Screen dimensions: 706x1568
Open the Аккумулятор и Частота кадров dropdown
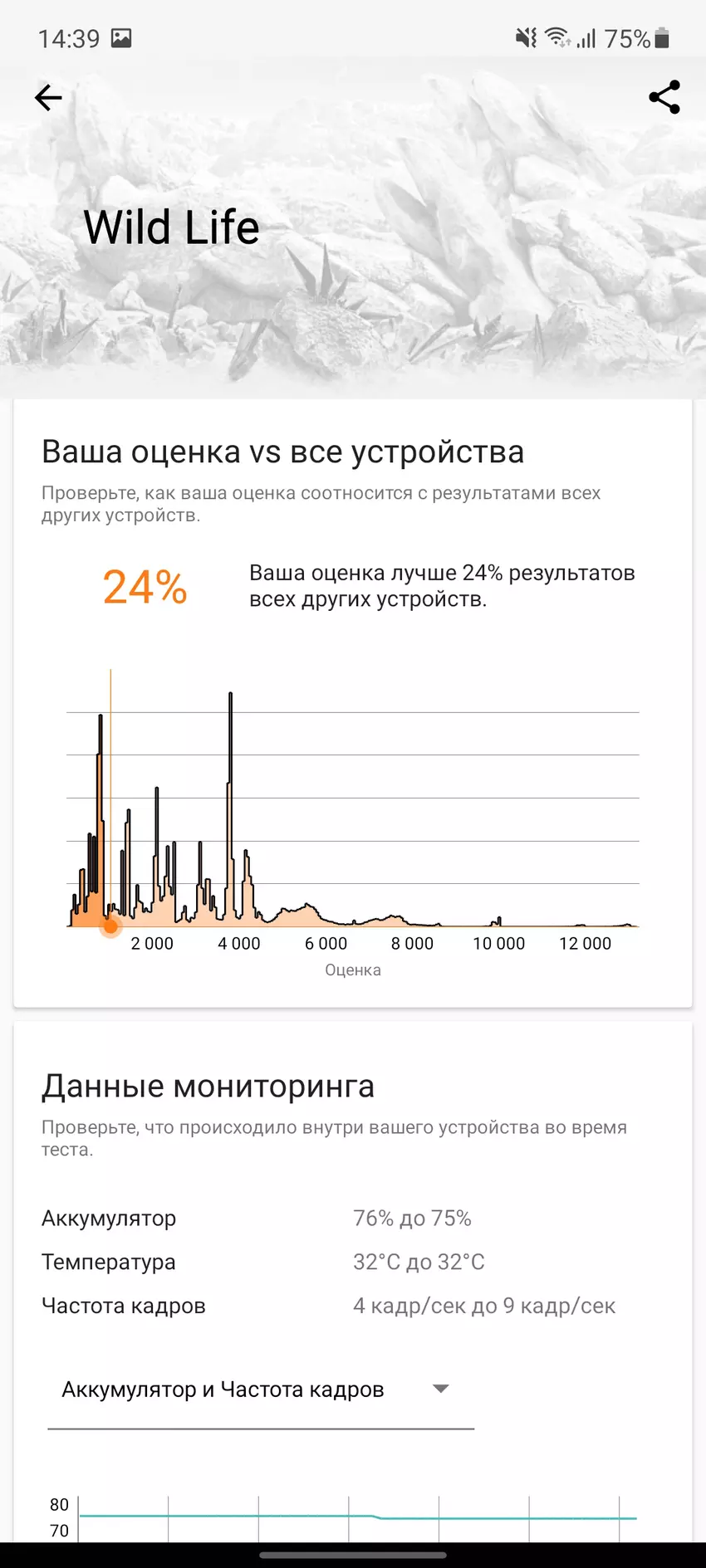259,1390
